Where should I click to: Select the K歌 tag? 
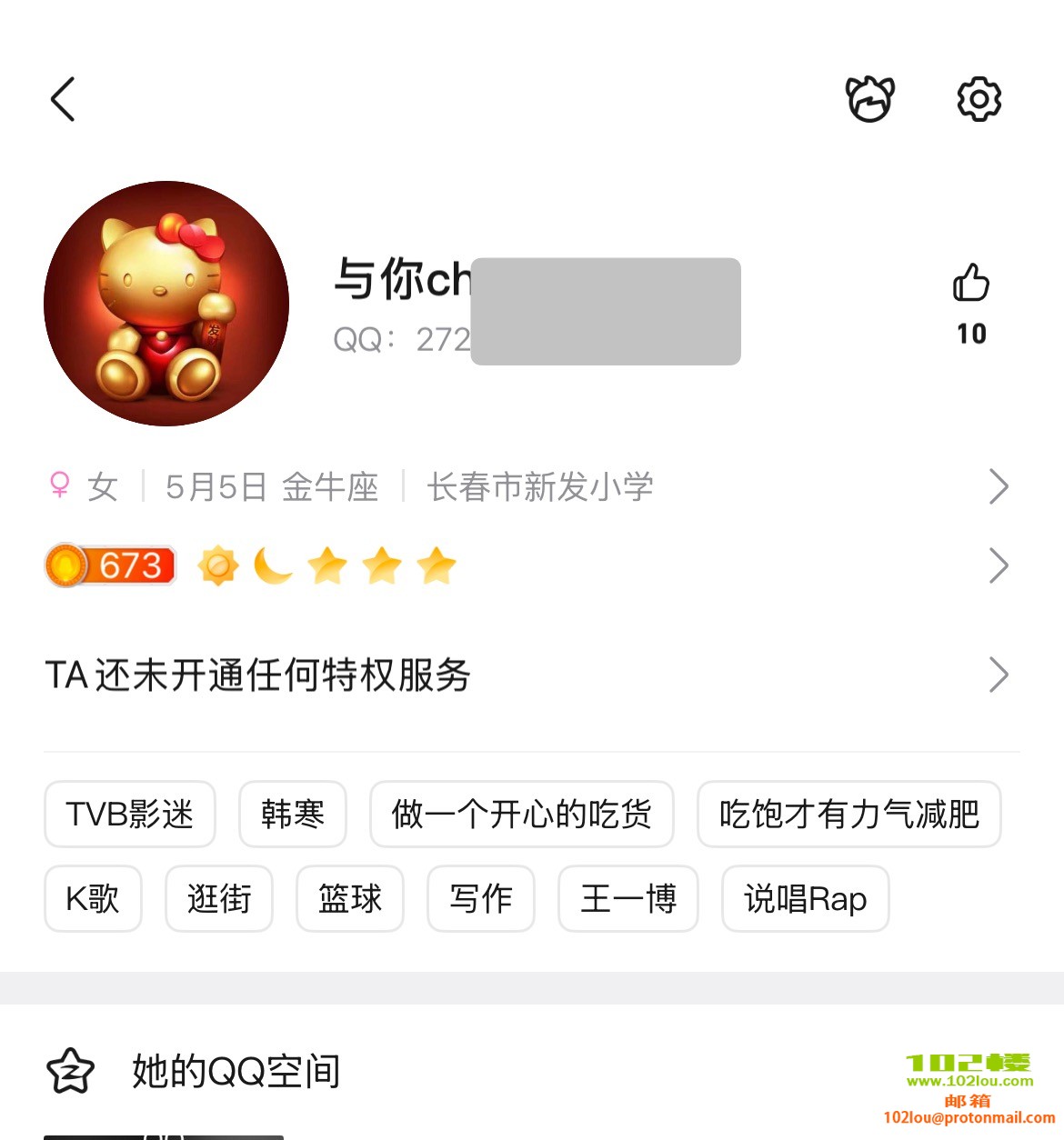(93, 899)
